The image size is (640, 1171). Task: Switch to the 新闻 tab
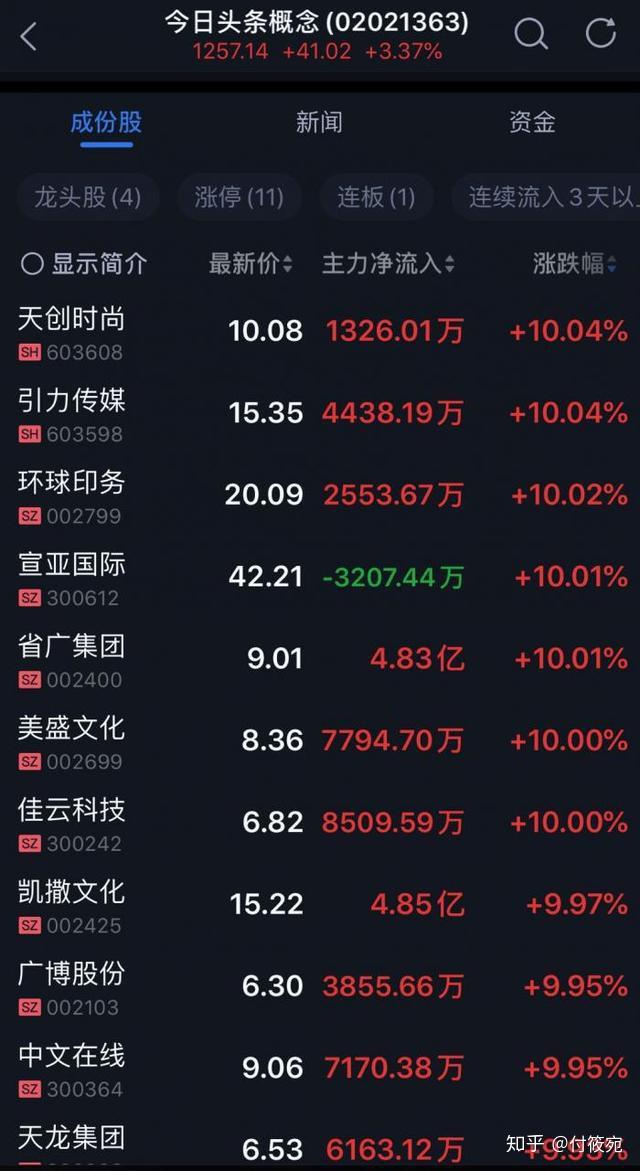coord(319,123)
